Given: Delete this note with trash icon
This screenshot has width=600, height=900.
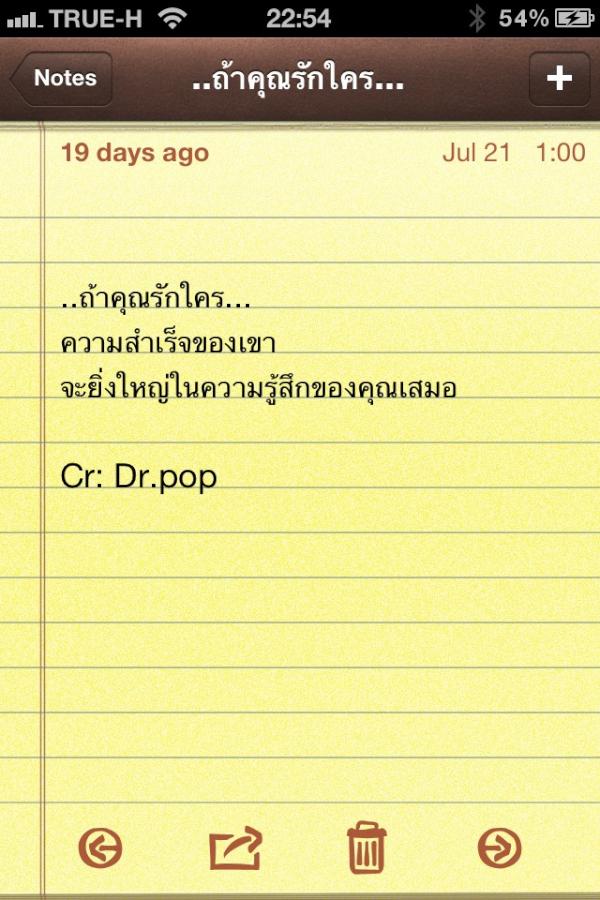Looking at the screenshot, I should [x=366, y=848].
